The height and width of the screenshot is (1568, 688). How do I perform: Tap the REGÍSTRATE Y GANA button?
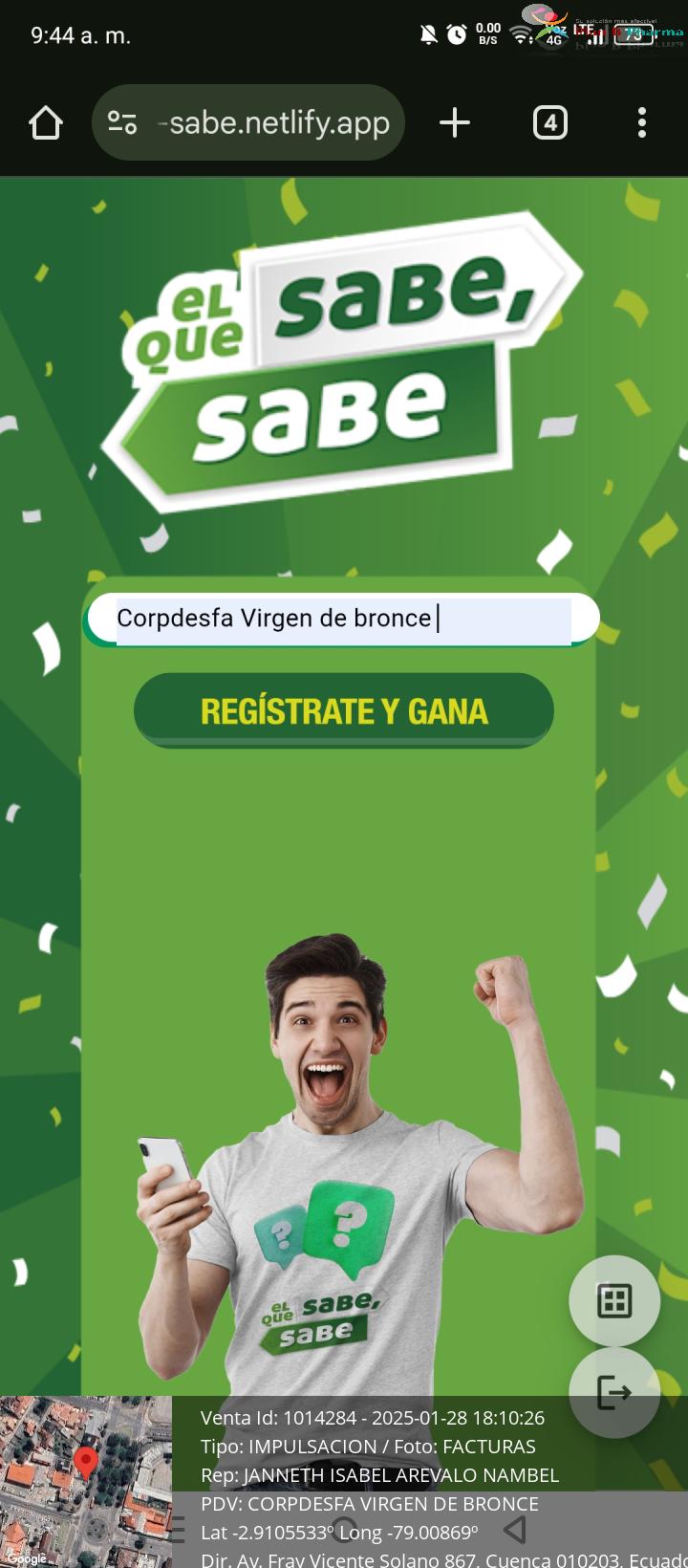point(344,710)
